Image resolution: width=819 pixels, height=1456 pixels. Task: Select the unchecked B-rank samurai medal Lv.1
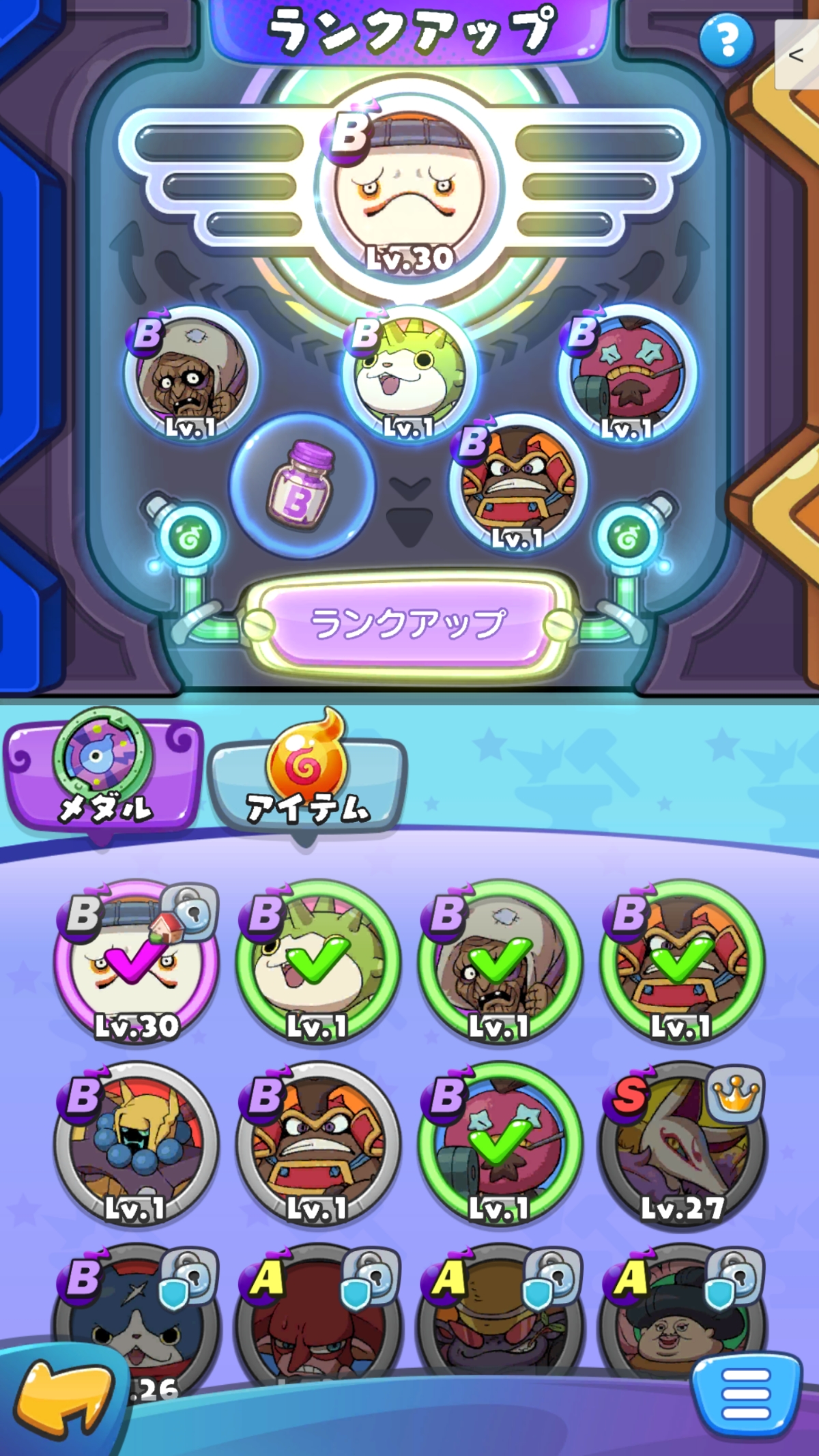[x=317, y=1143]
